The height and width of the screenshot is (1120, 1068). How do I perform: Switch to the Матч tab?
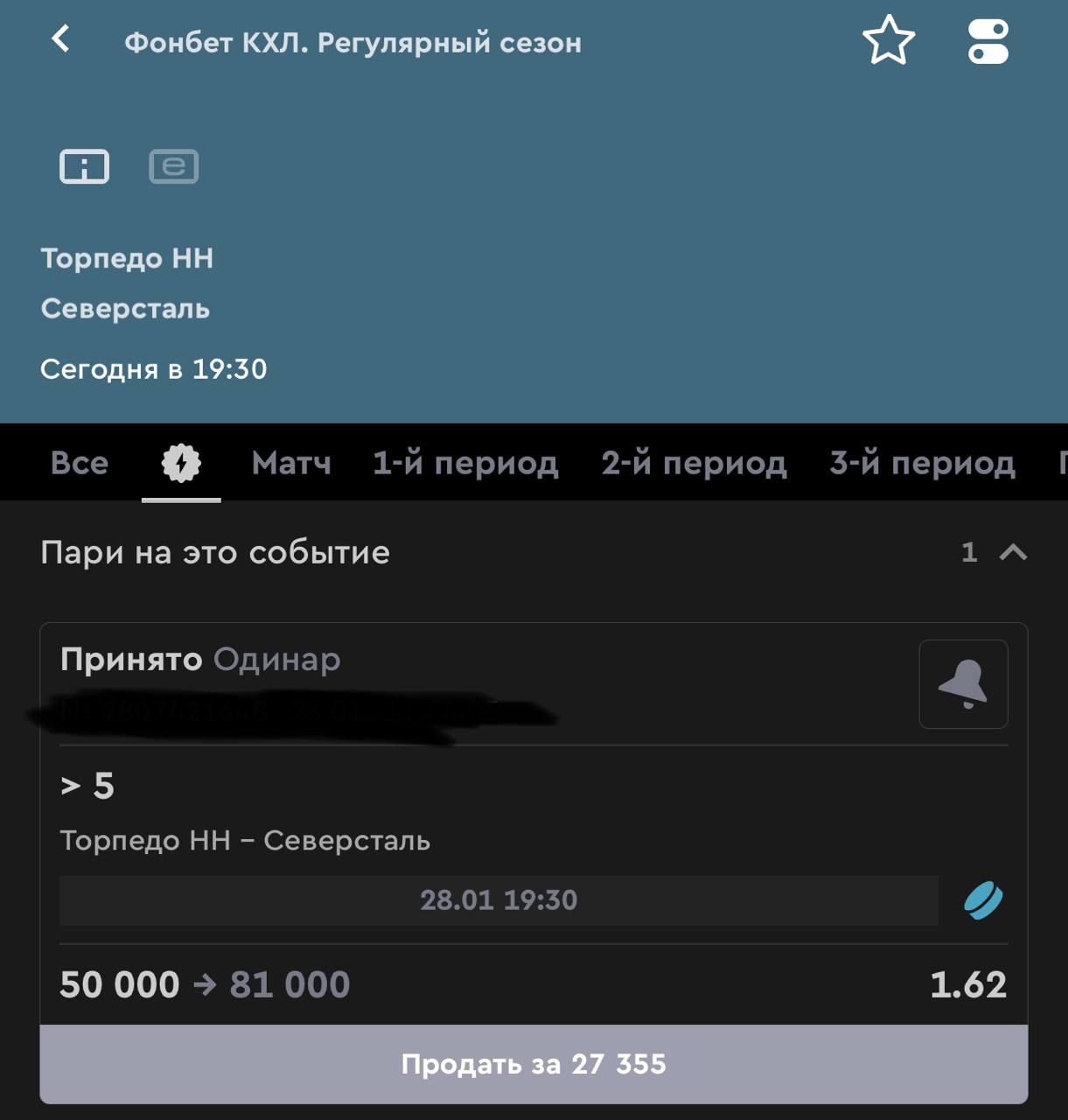pyautogui.click(x=291, y=463)
